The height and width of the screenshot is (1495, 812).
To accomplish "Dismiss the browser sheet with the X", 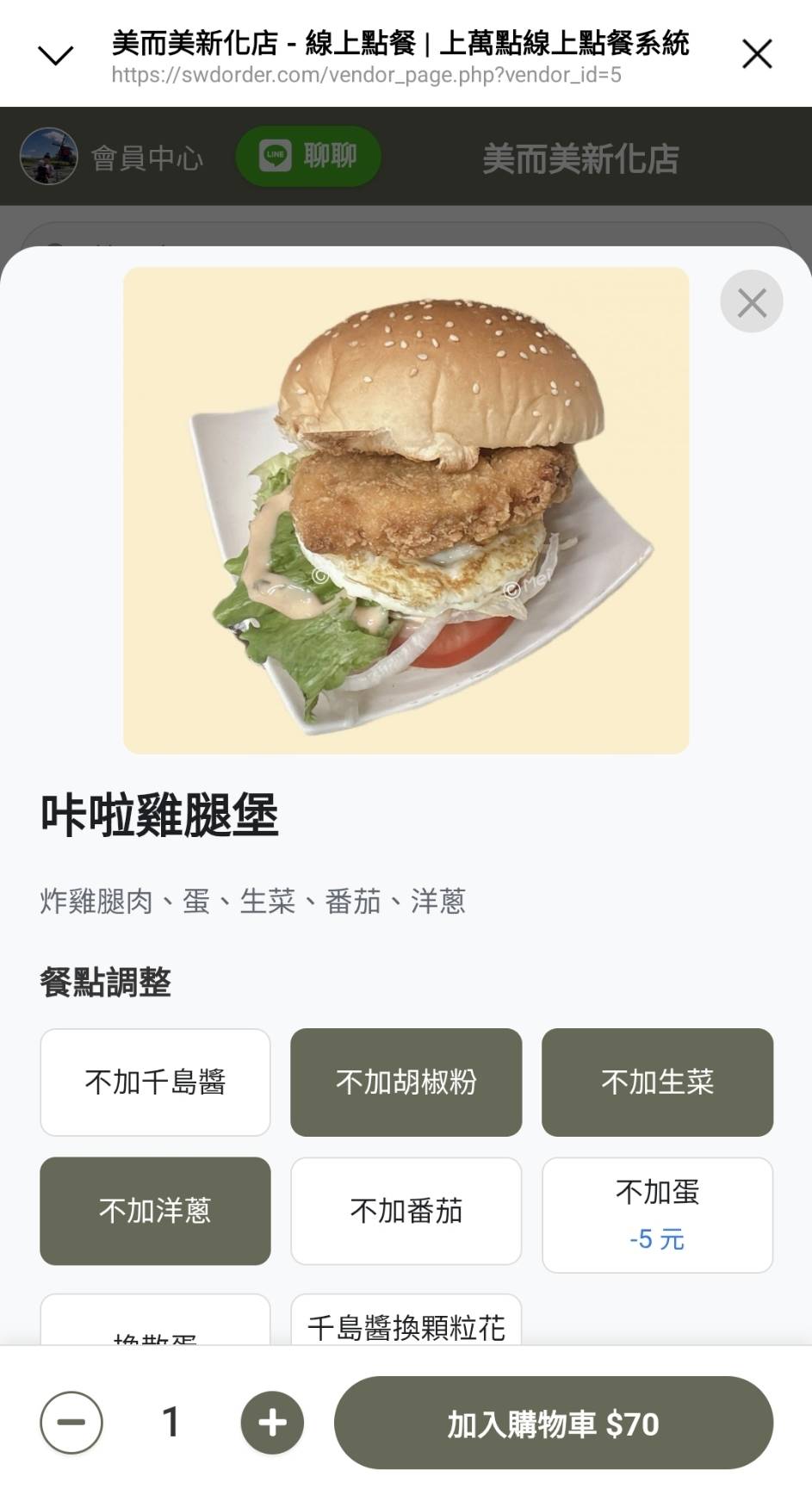I will coord(756,53).
